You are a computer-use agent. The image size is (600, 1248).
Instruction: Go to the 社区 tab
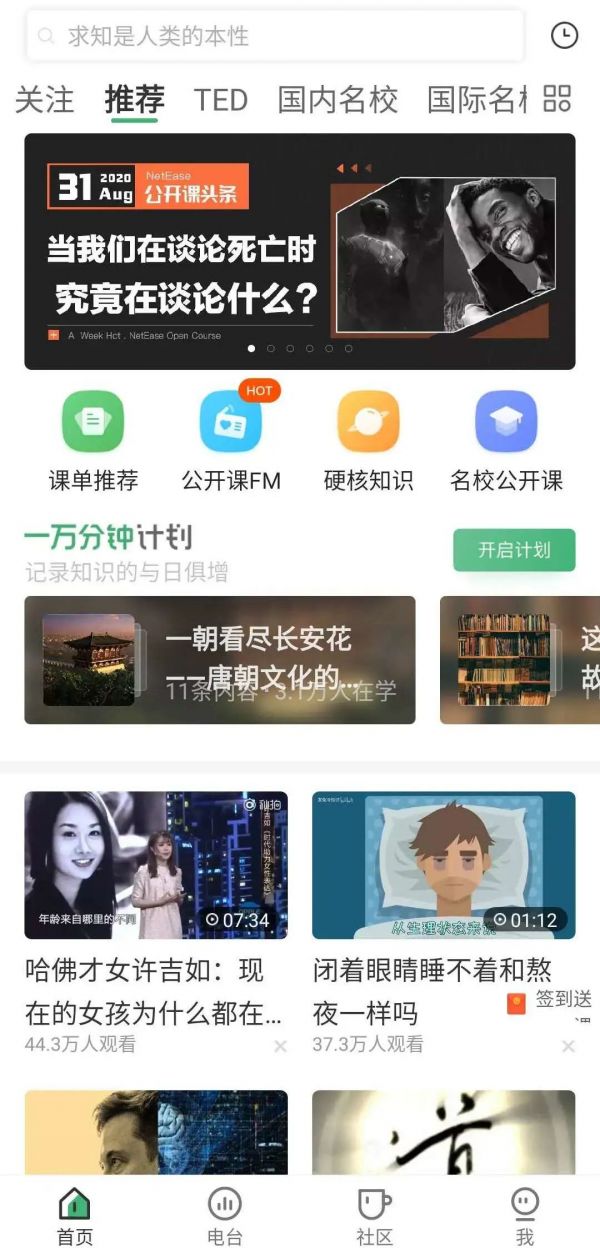pos(374,1215)
